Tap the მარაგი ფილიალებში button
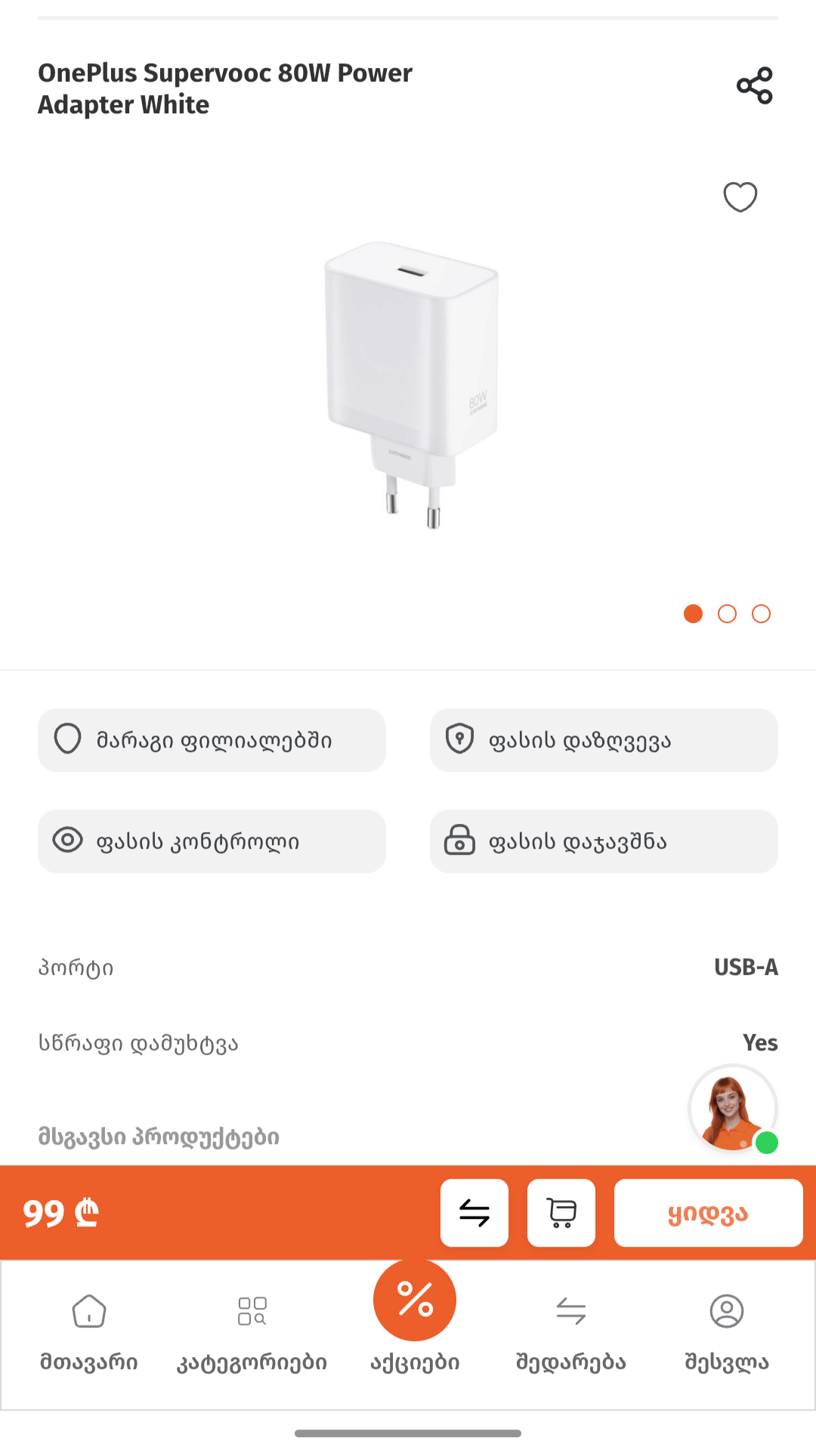This screenshot has width=816, height=1456. pos(212,740)
